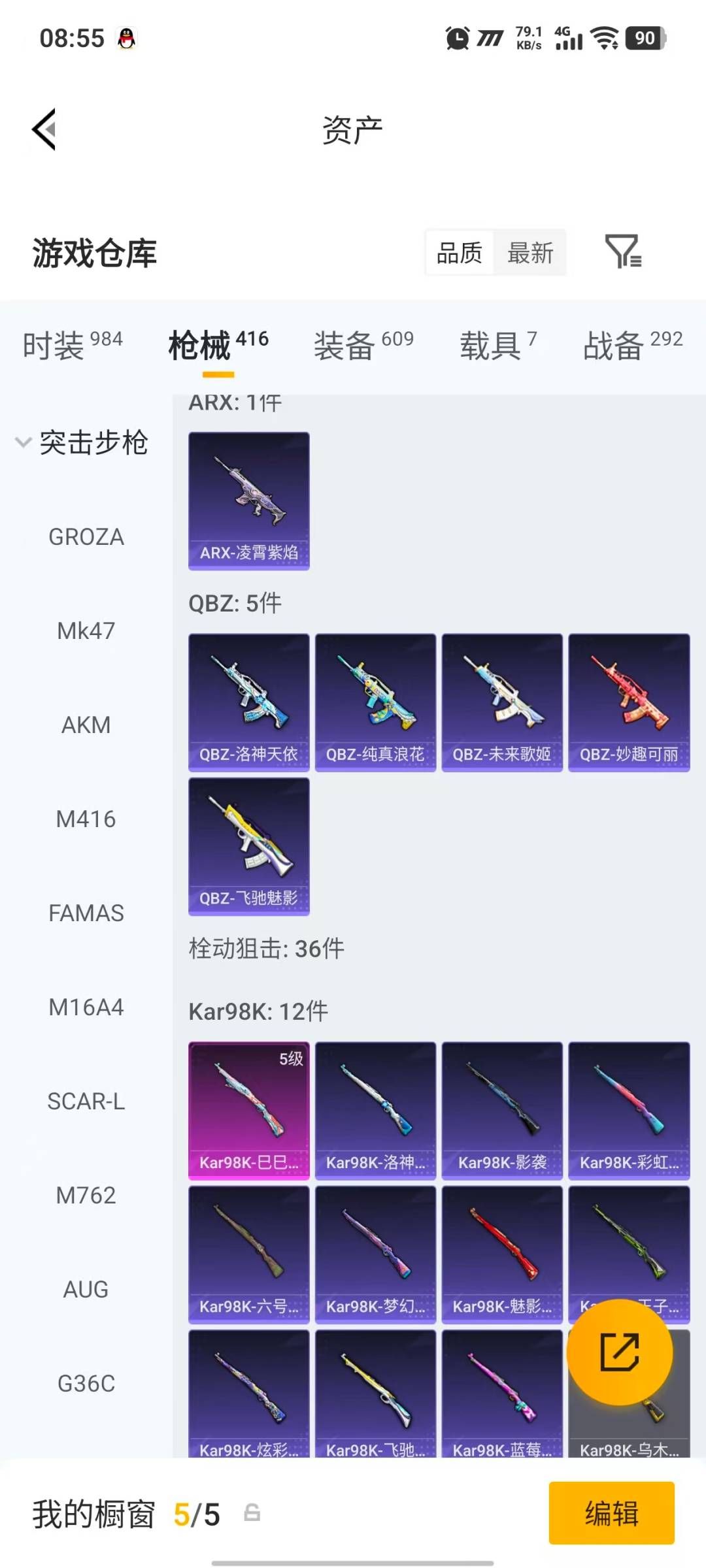Tap the back arrow icon
706x1568 pixels.
[43, 129]
